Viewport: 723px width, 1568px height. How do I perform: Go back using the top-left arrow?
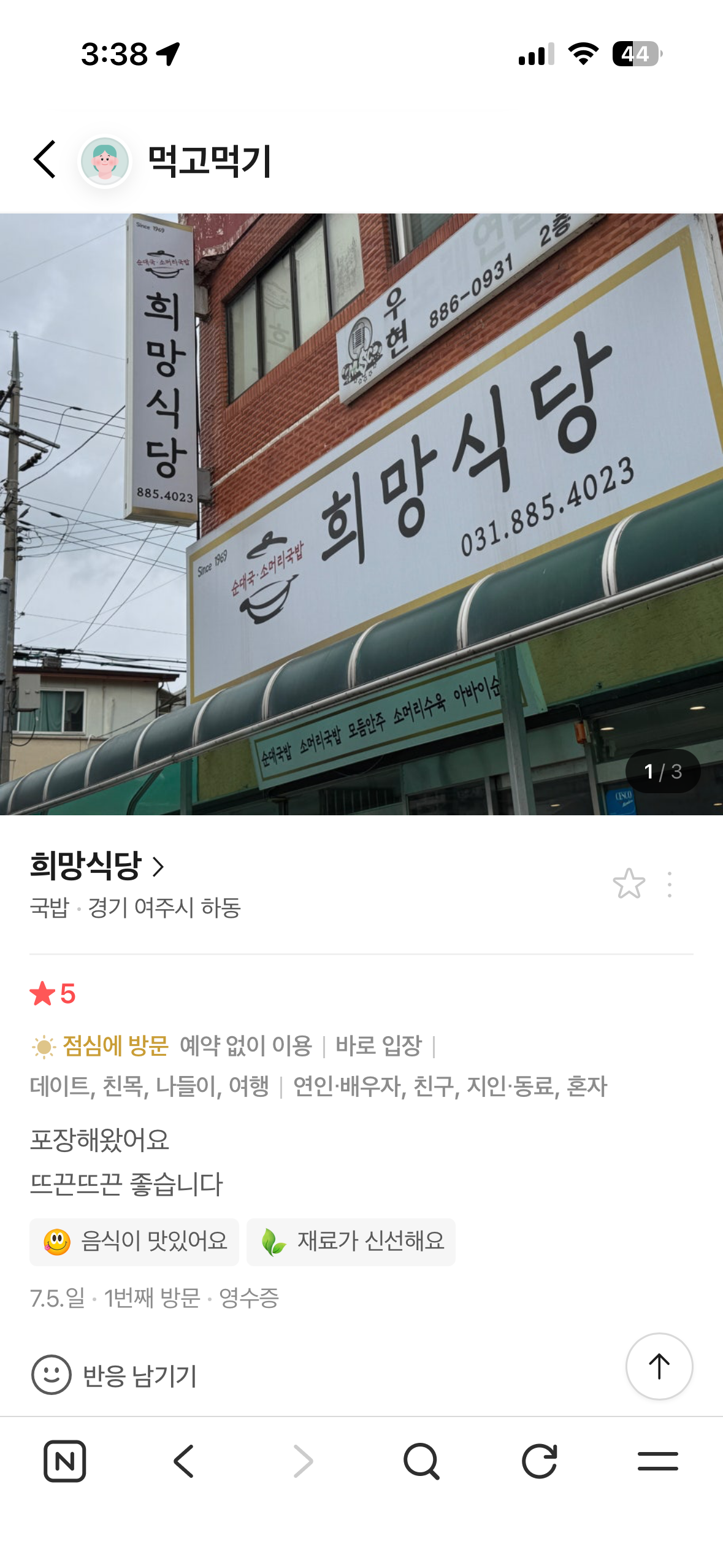point(45,159)
